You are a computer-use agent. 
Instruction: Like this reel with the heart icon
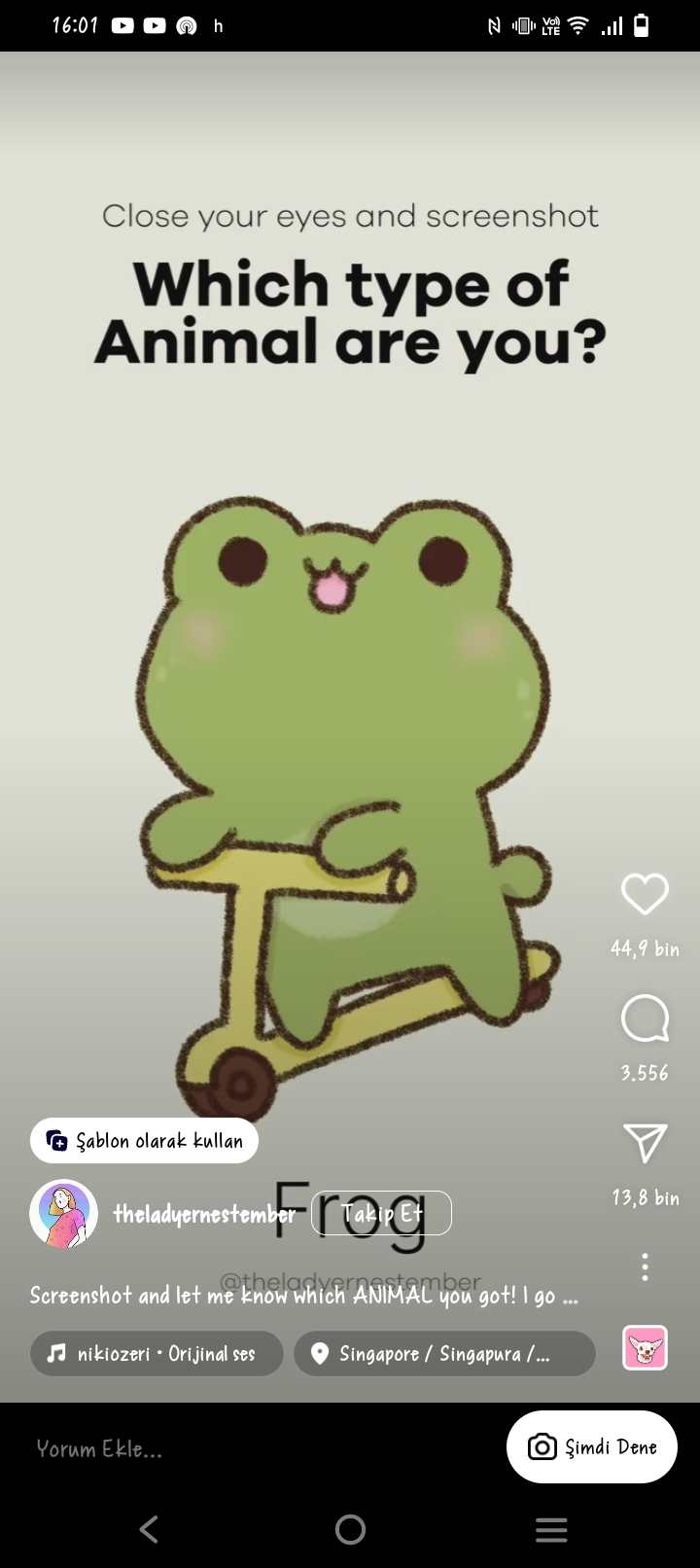coord(645,895)
